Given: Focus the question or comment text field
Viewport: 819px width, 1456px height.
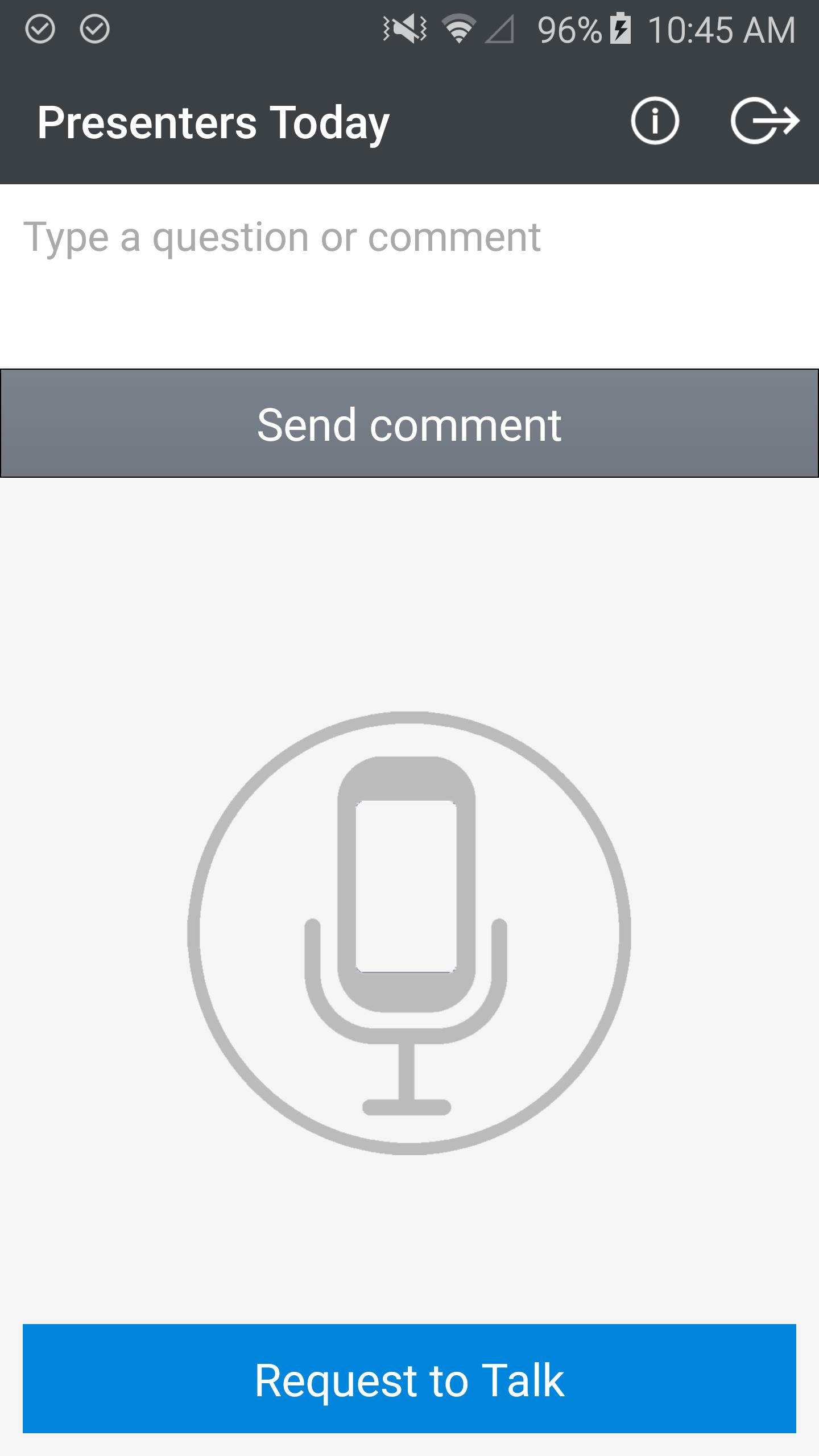Looking at the screenshot, I should [409, 273].
